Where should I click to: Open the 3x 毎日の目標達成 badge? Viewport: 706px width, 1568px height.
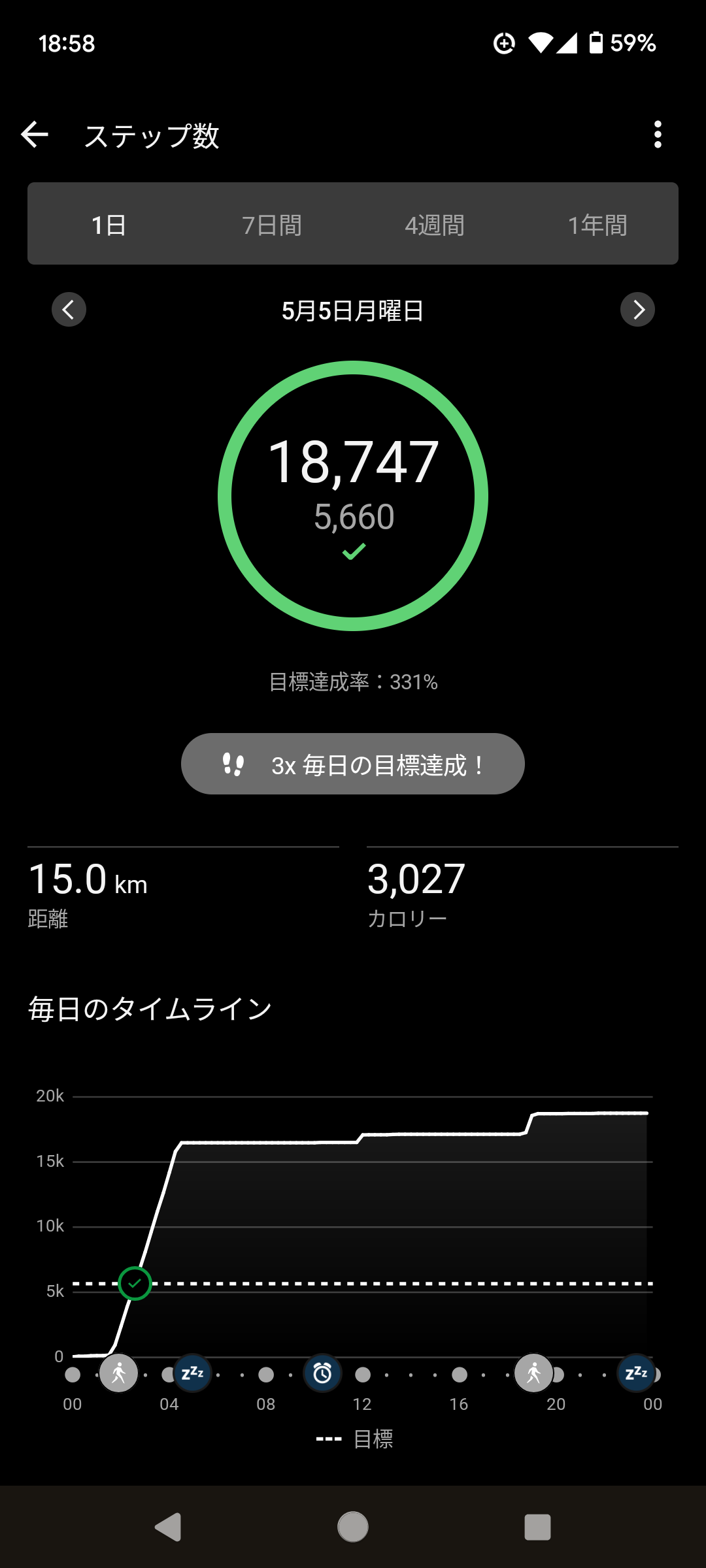[x=353, y=764]
